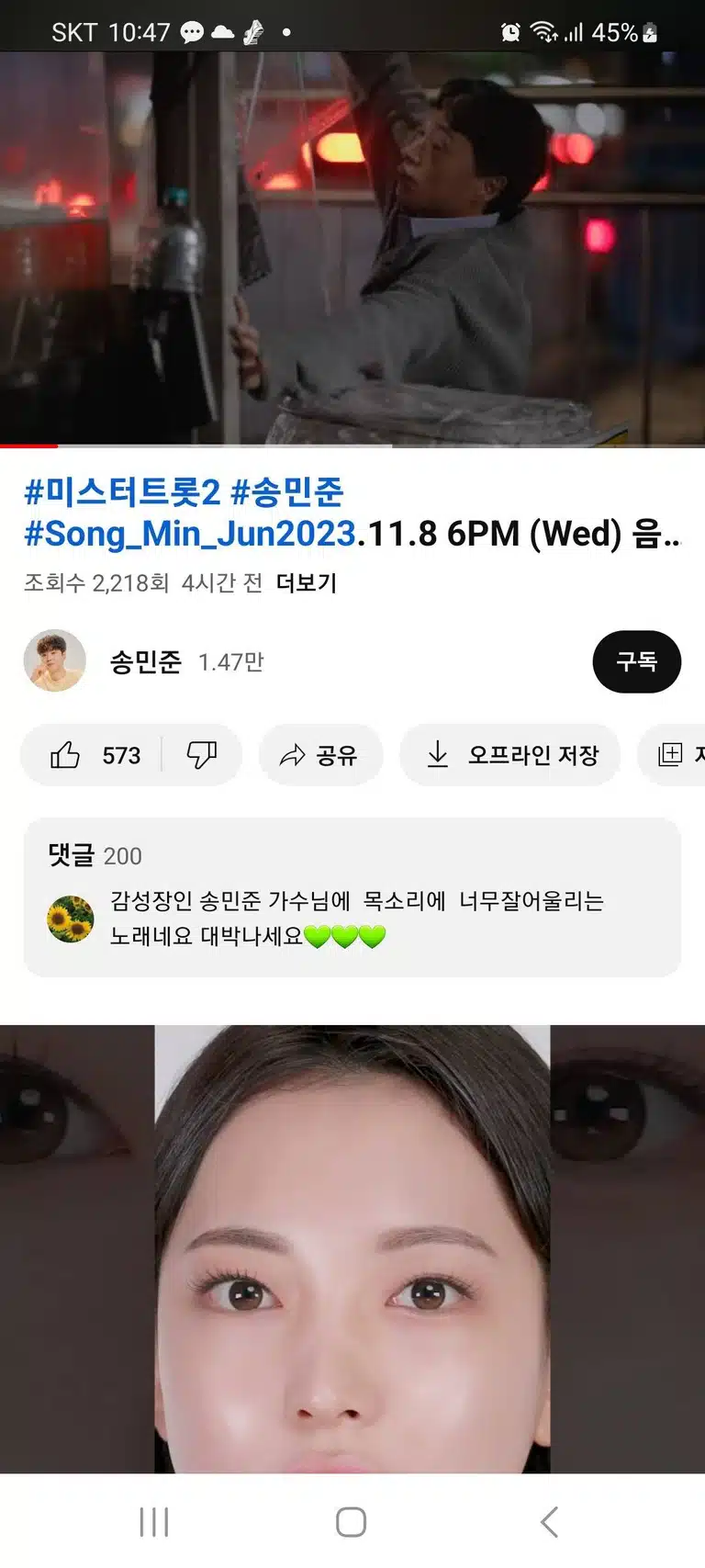Open the #미스터트롯2 hashtag link
The height and width of the screenshot is (1568, 705).
click(122, 492)
